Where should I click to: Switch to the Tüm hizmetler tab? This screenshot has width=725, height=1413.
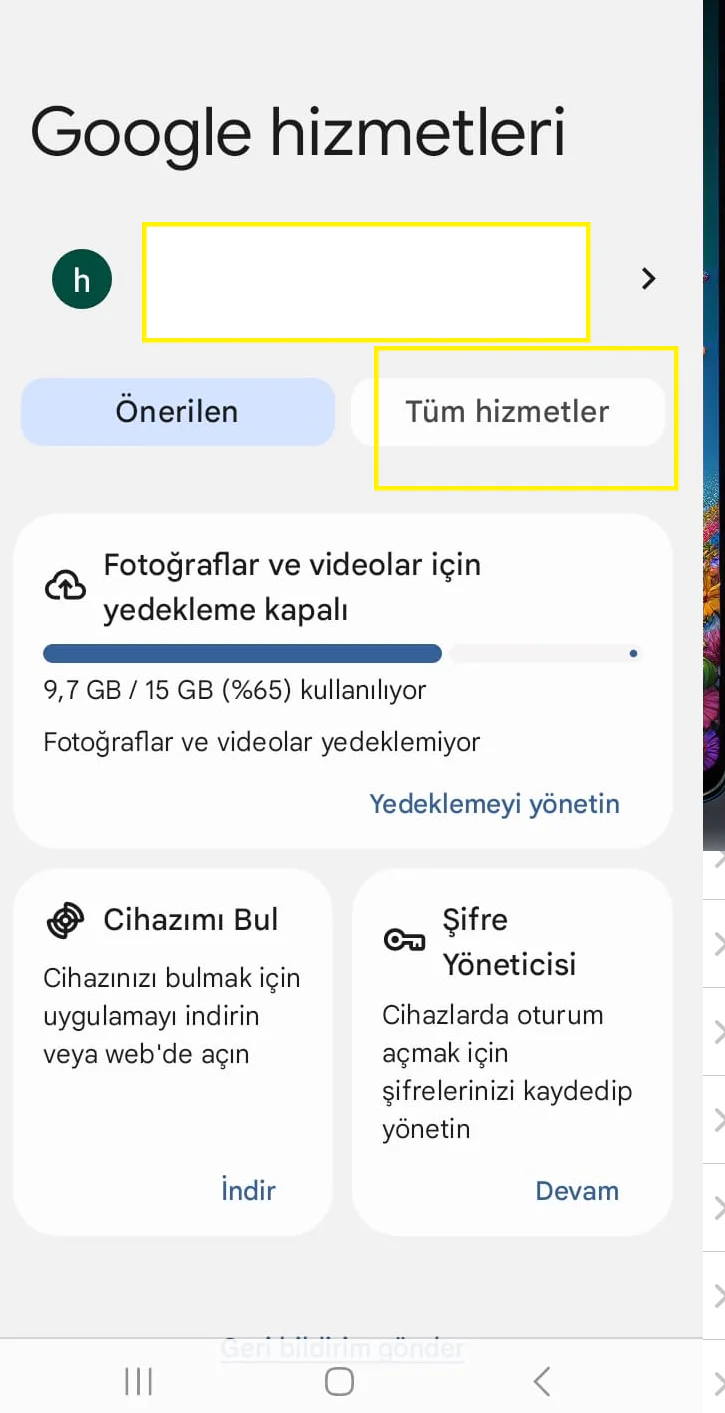point(513,411)
